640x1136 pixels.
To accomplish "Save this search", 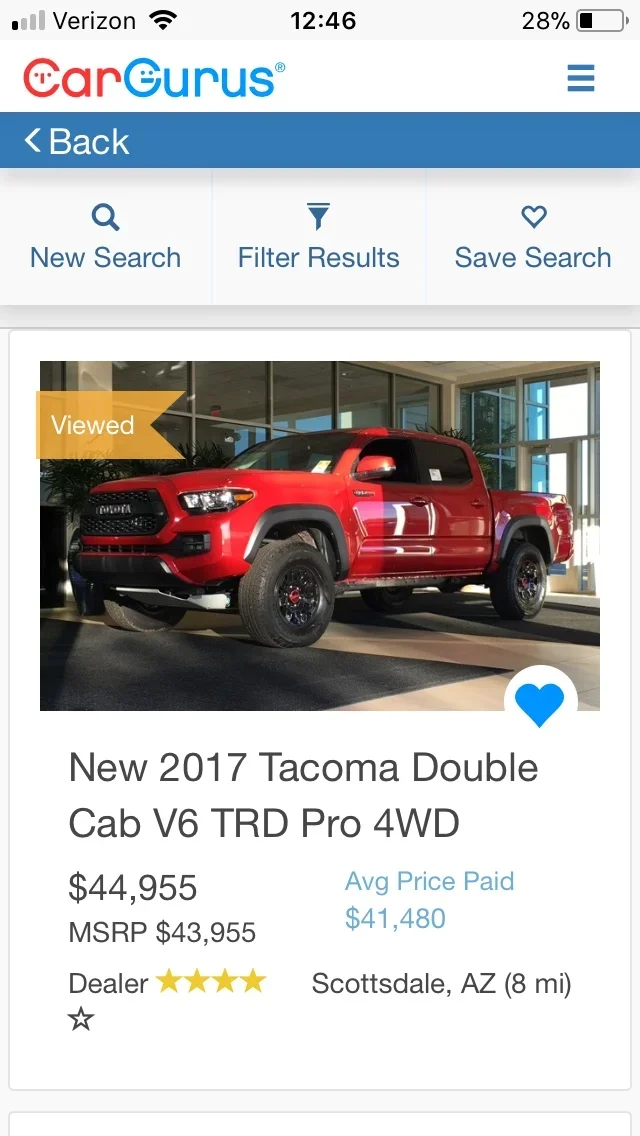I will 532,238.
